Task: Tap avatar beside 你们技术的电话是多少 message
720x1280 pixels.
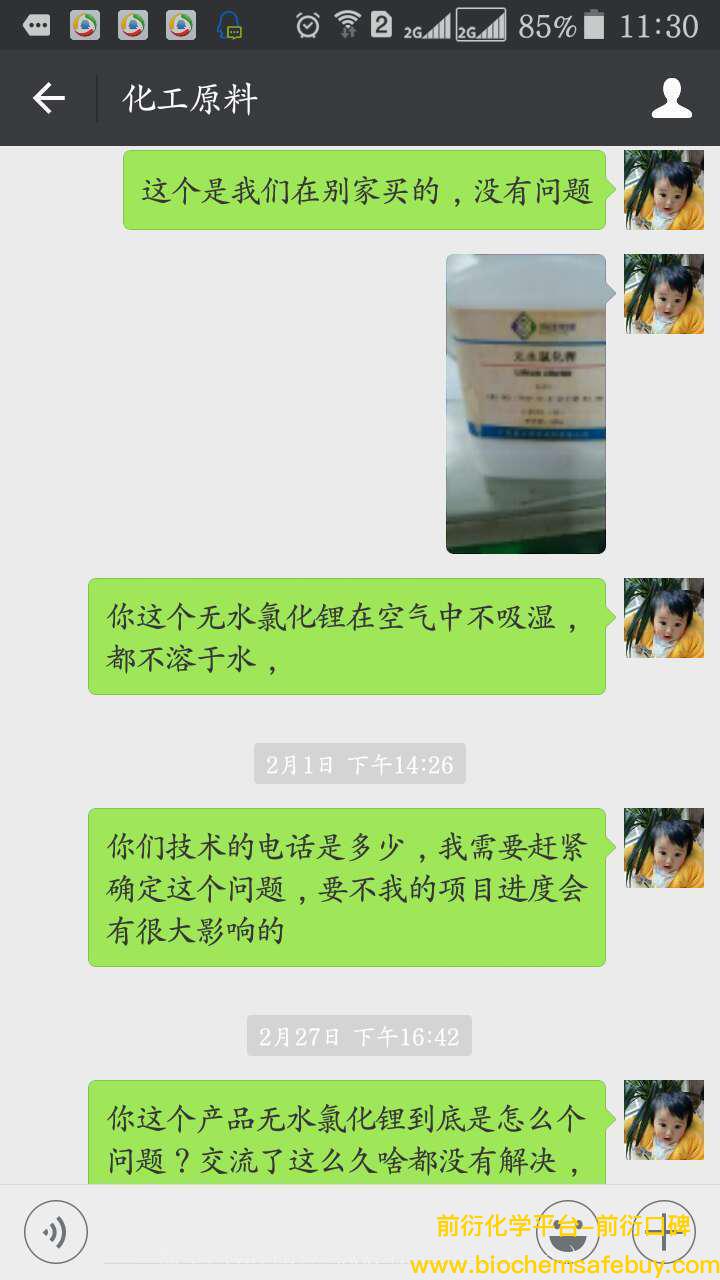Action: [664, 848]
